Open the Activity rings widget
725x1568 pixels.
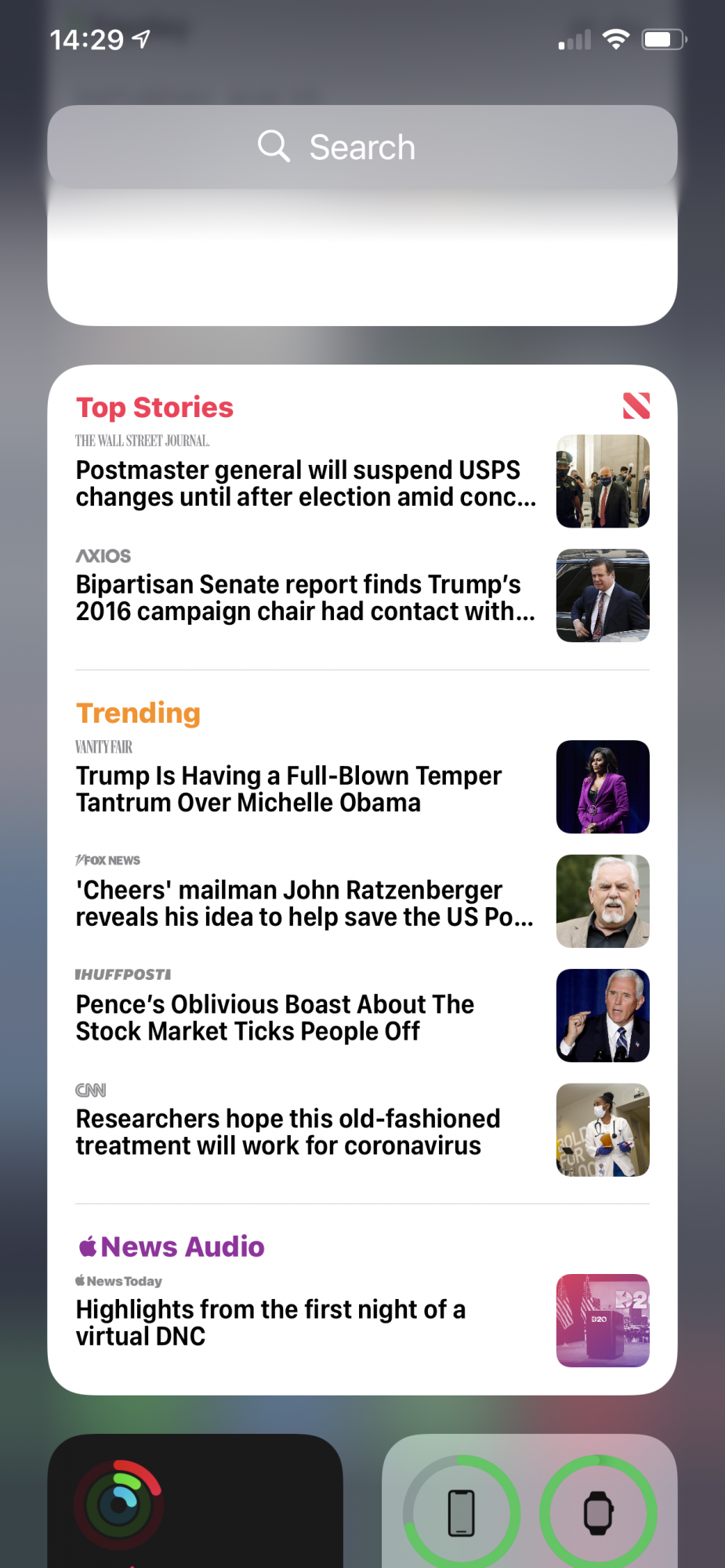pos(195,1501)
